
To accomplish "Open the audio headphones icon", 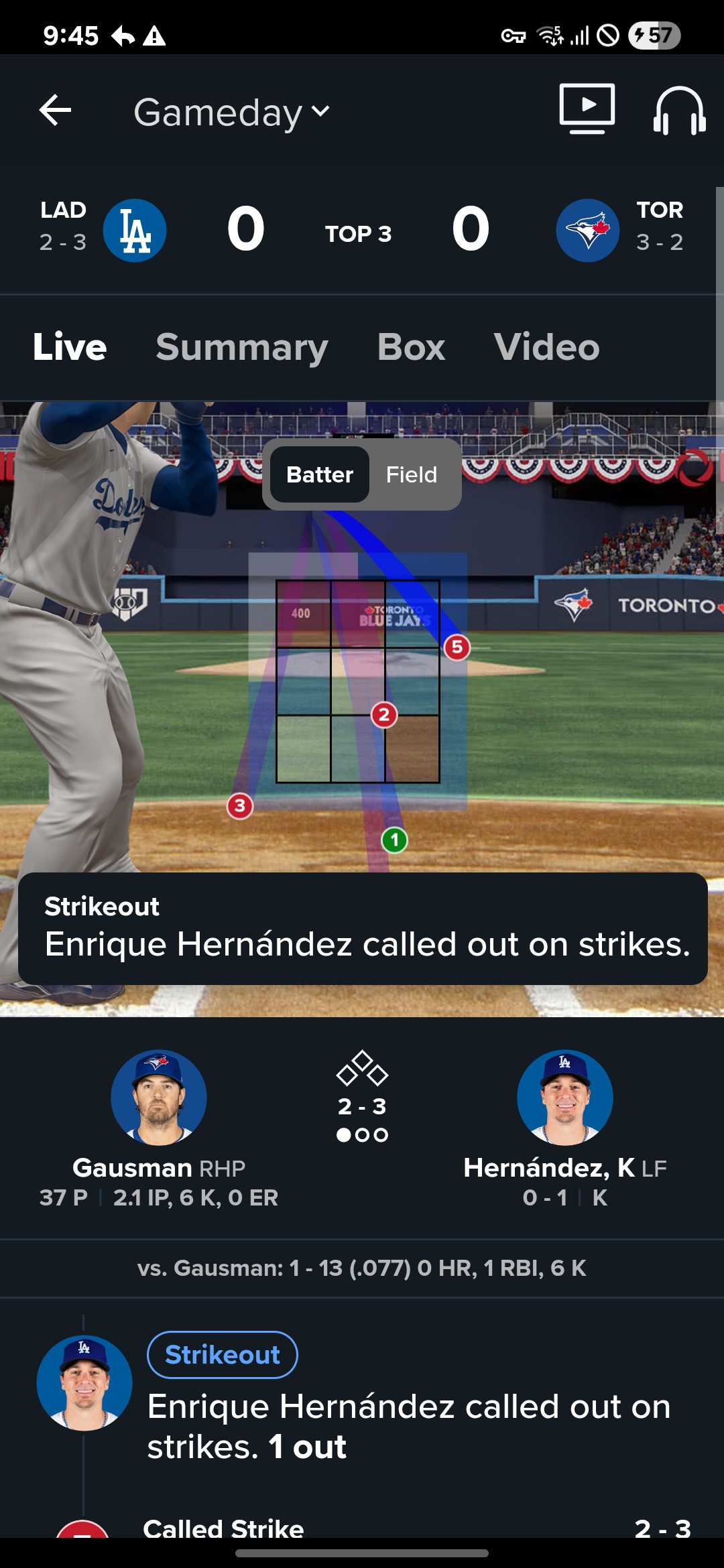I will click(x=678, y=111).
